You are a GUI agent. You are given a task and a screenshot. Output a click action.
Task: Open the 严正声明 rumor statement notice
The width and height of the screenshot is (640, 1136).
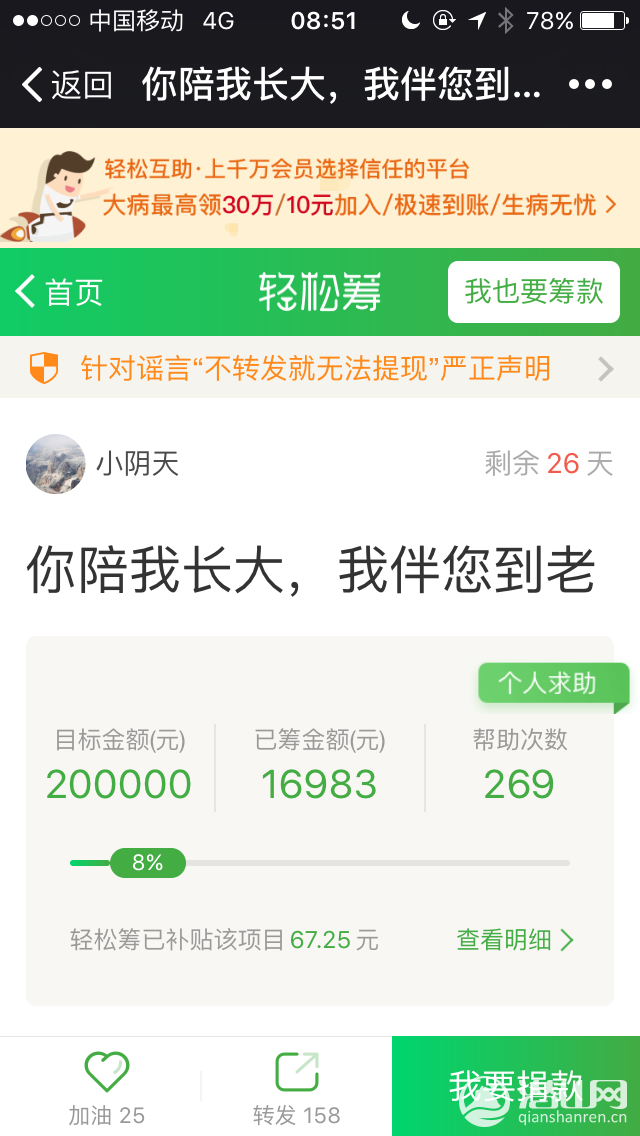[320, 369]
